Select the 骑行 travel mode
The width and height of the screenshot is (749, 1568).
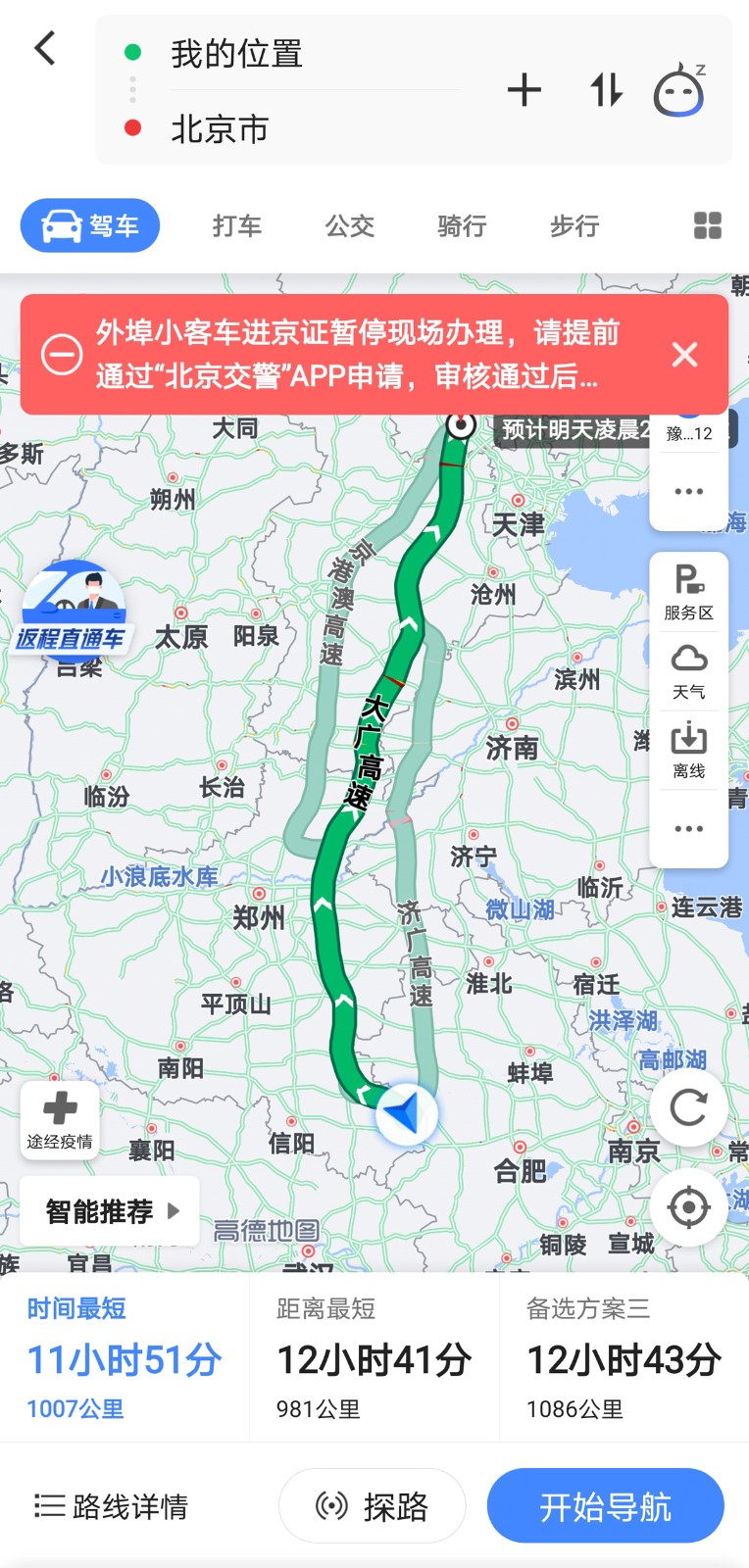[x=462, y=226]
